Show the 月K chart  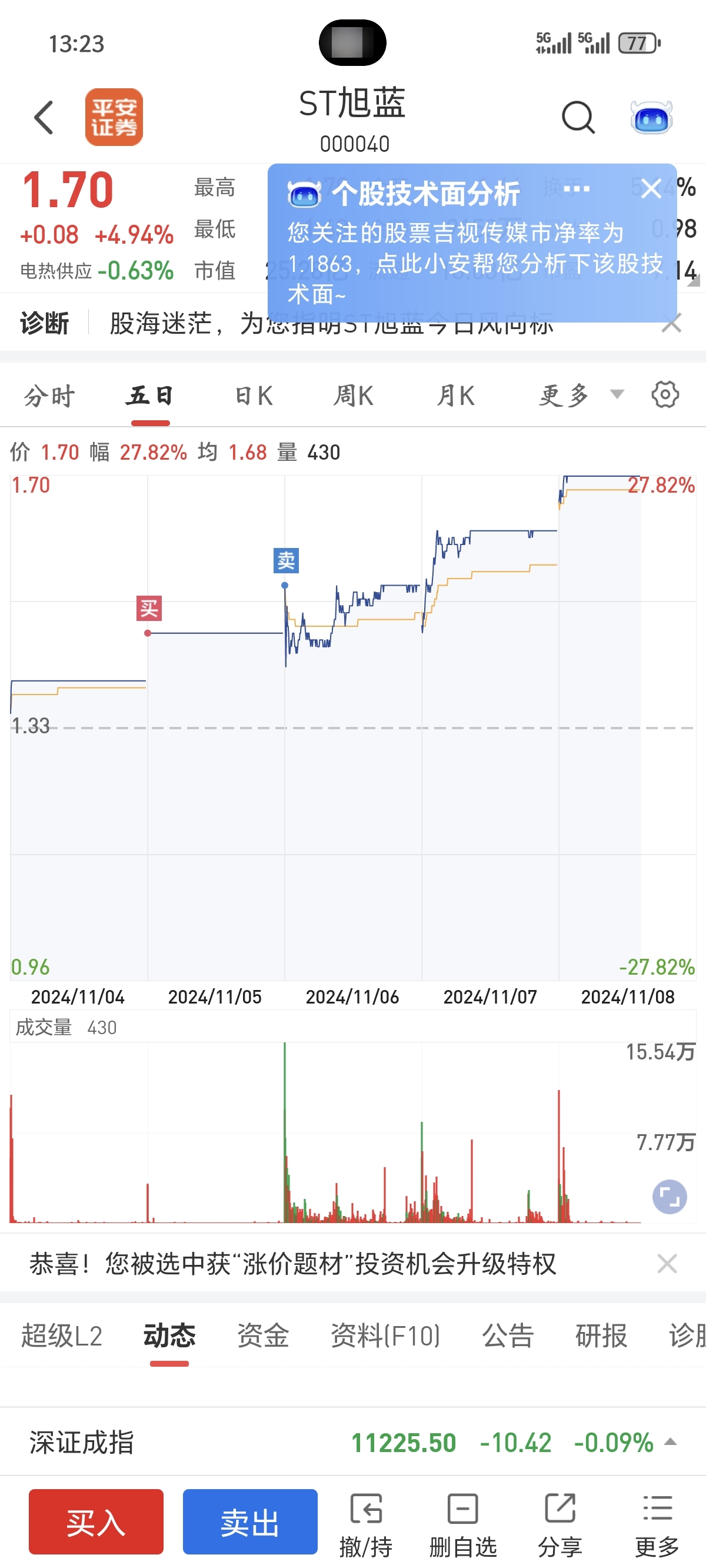point(455,396)
